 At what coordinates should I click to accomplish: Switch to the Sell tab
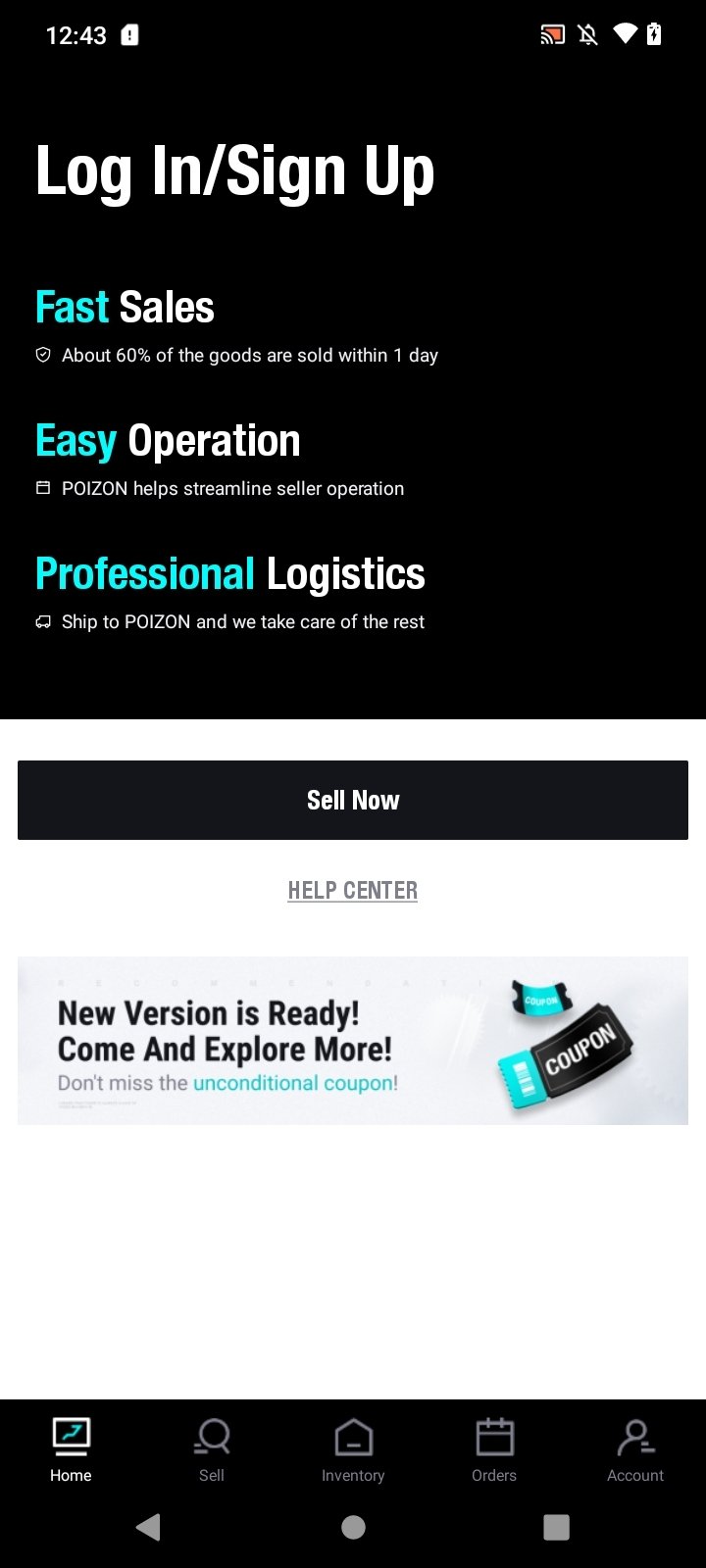click(212, 1450)
